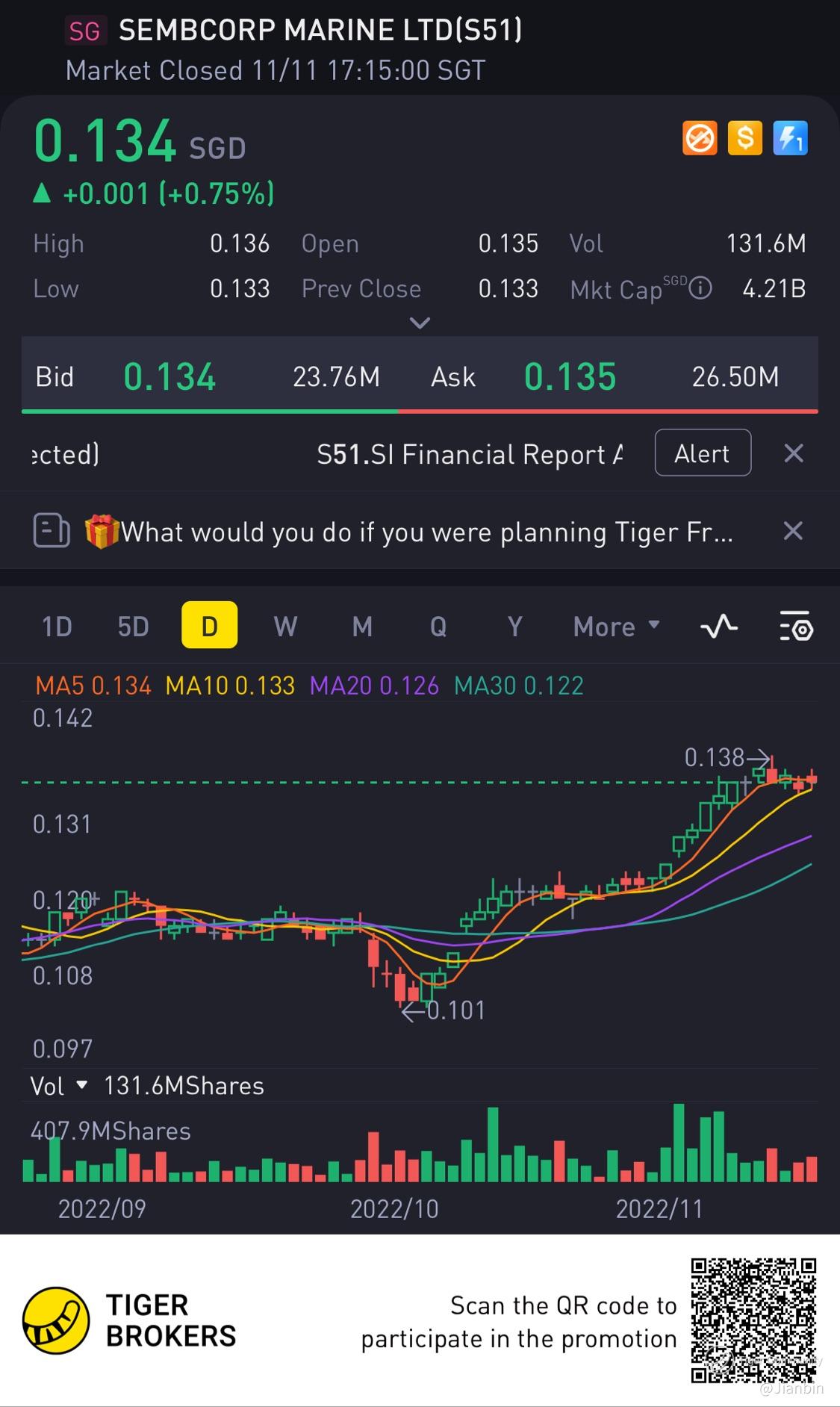
Task: Tap the yellow dollar sign icon
Action: click(744, 138)
